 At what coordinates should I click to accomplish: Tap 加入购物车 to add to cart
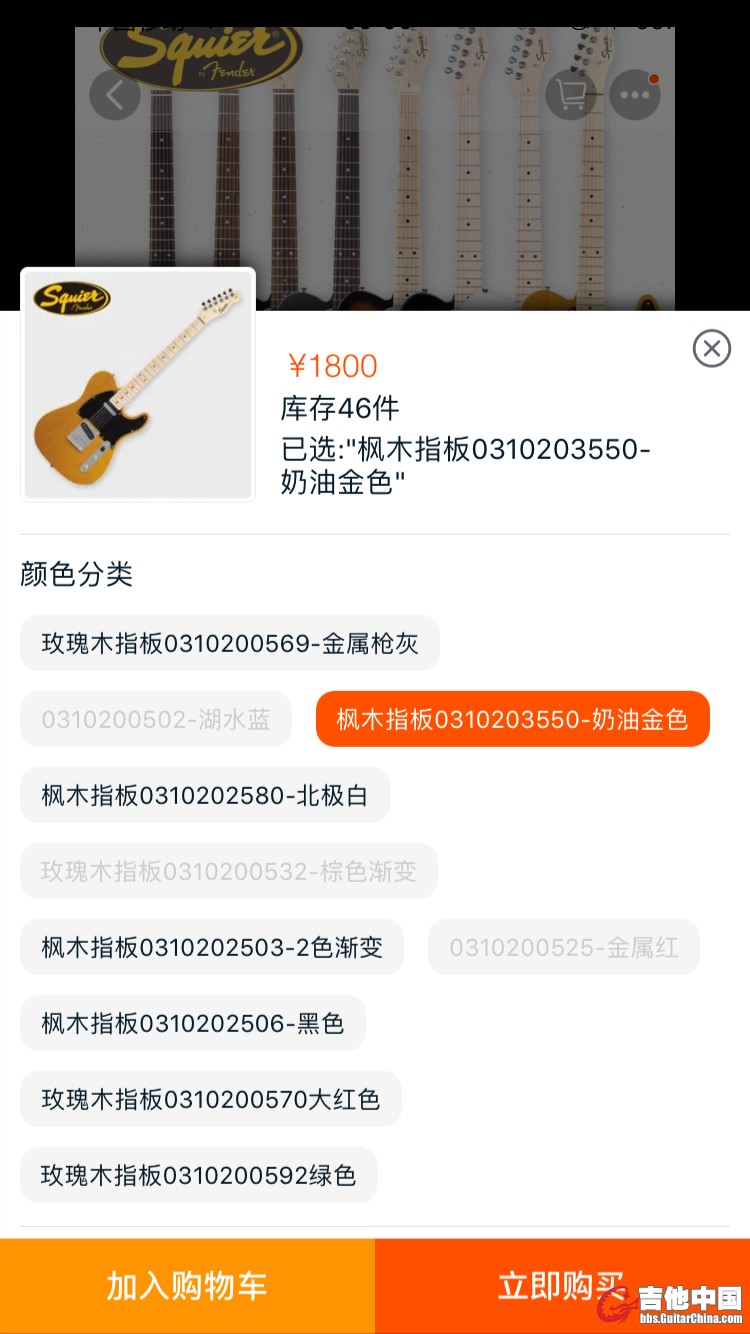click(187, 1286)
